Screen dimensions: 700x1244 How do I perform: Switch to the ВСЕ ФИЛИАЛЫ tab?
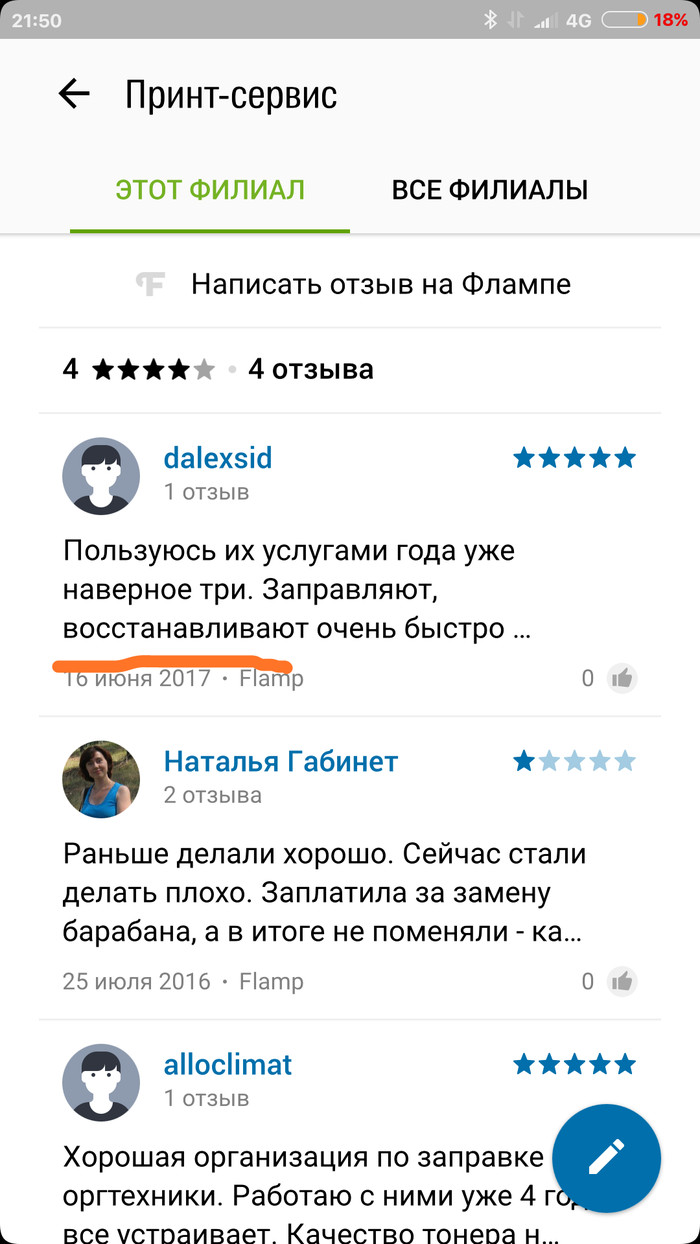tap(489, 190)
